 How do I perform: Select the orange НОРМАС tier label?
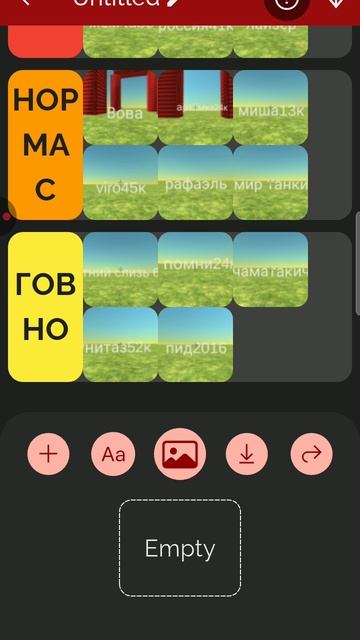(45, 145)
